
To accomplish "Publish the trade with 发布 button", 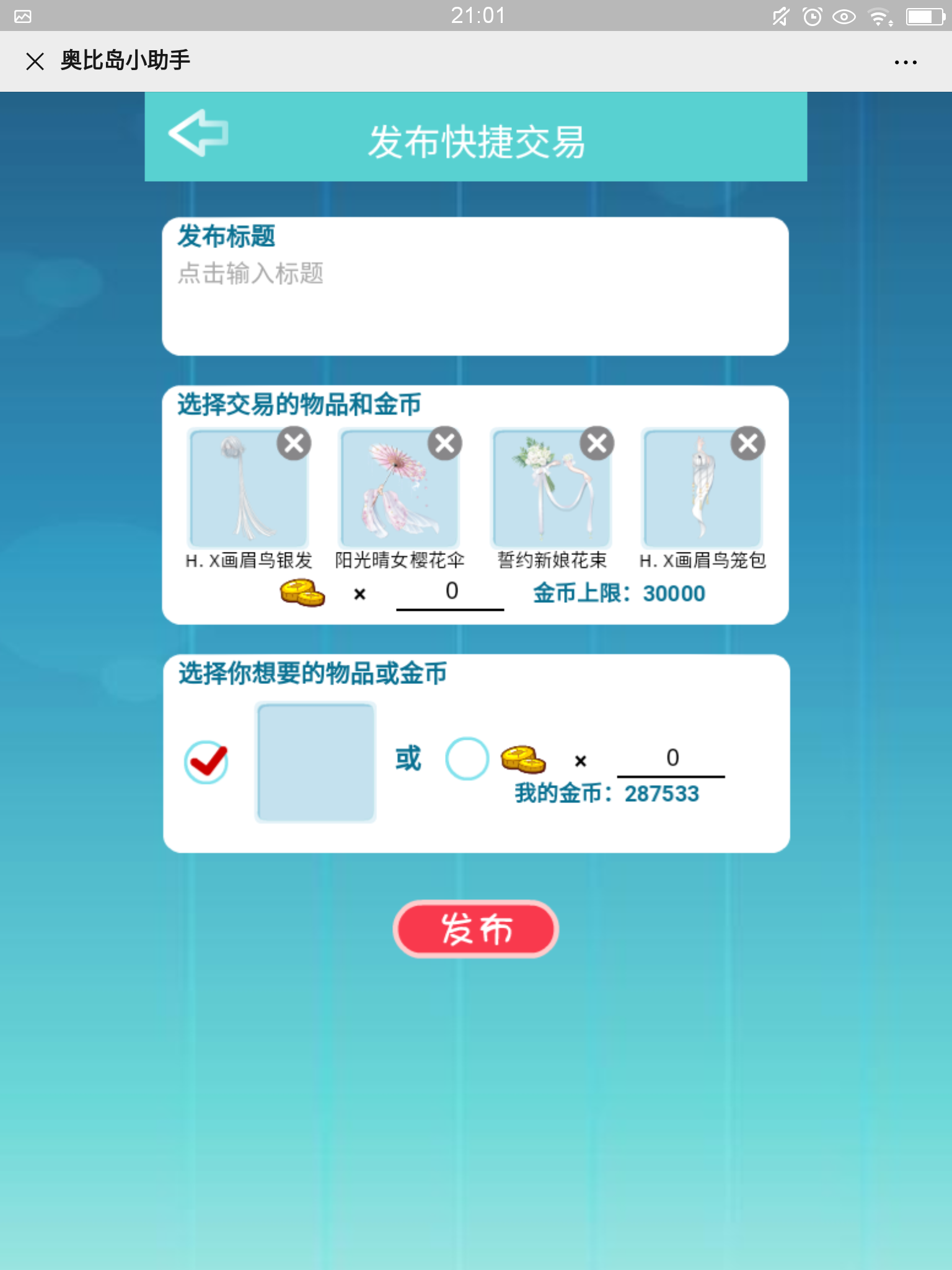I will pos(475,929).
